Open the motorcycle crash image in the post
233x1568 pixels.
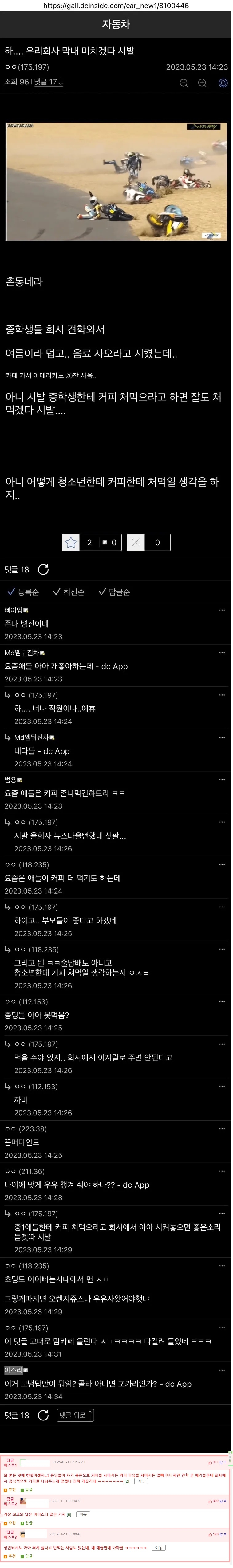coord(116,181)
